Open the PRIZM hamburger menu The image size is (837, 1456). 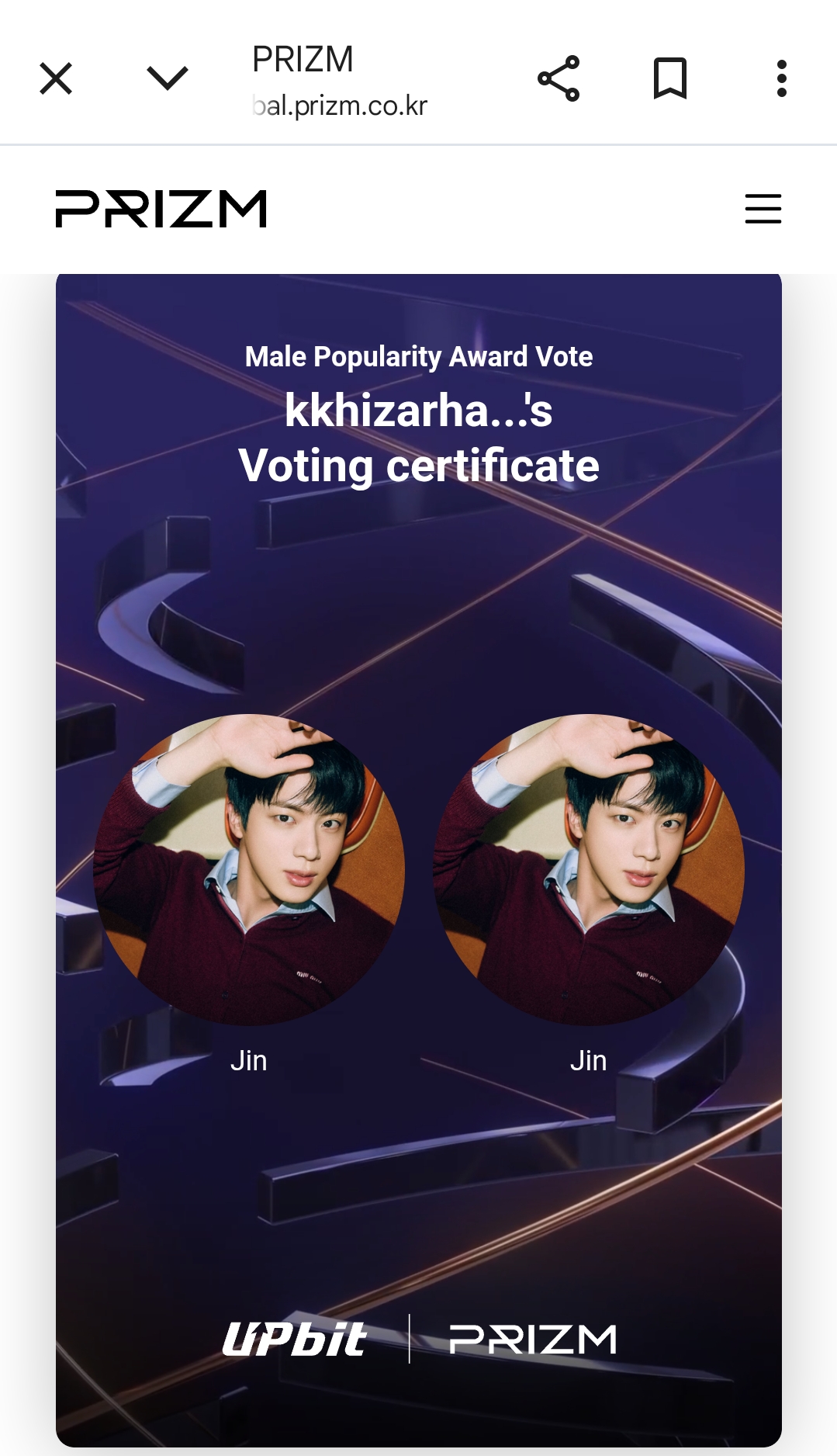(763, 209)
